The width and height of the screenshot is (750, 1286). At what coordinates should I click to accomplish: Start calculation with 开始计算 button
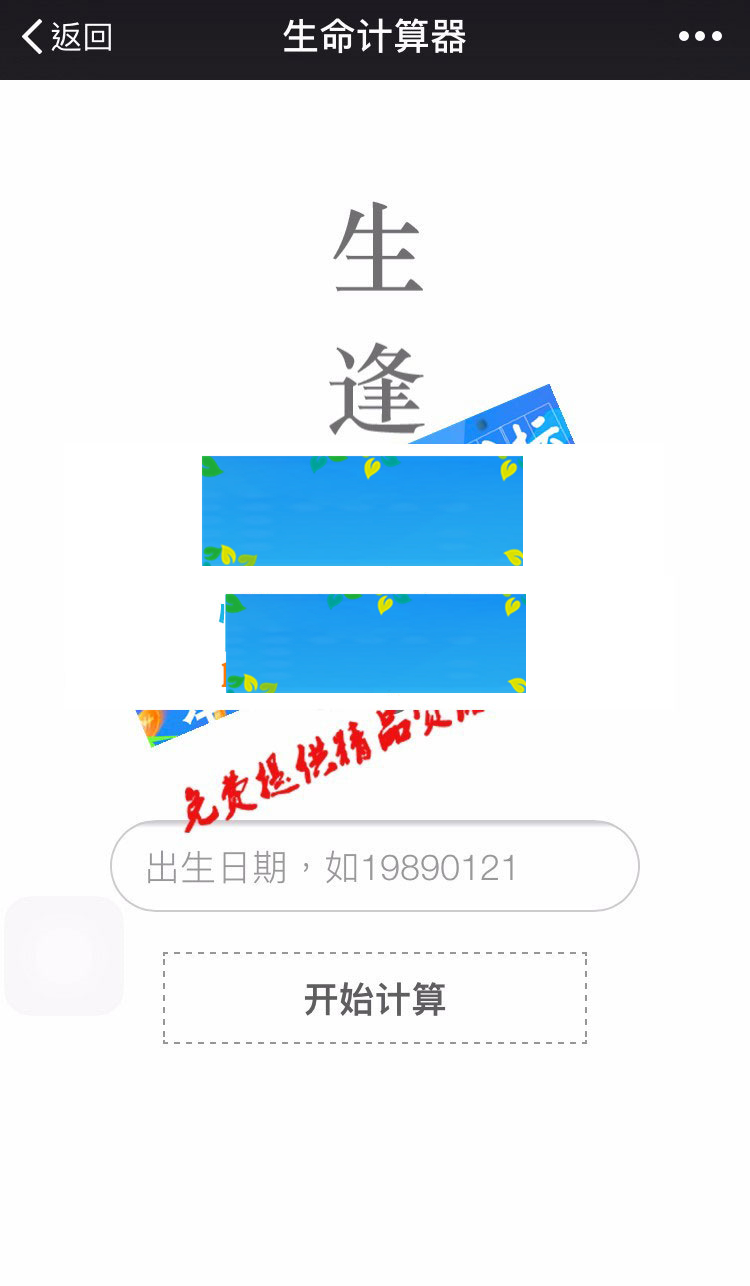[x=374, y=998]
